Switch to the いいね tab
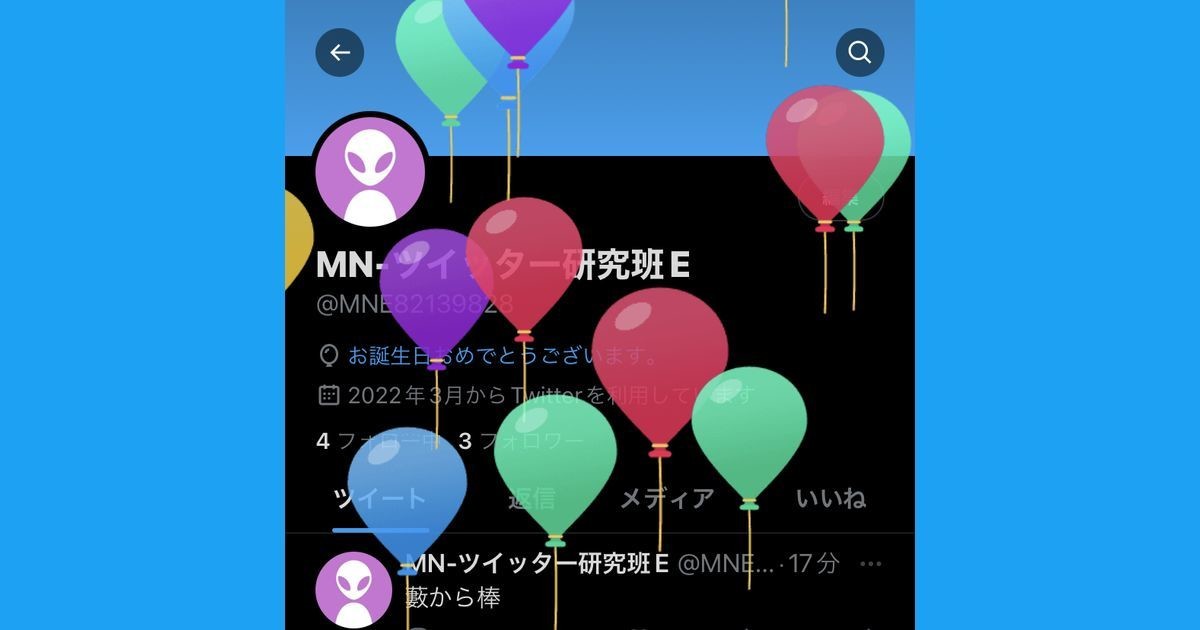1200x630 pixels. coord(830,499)
